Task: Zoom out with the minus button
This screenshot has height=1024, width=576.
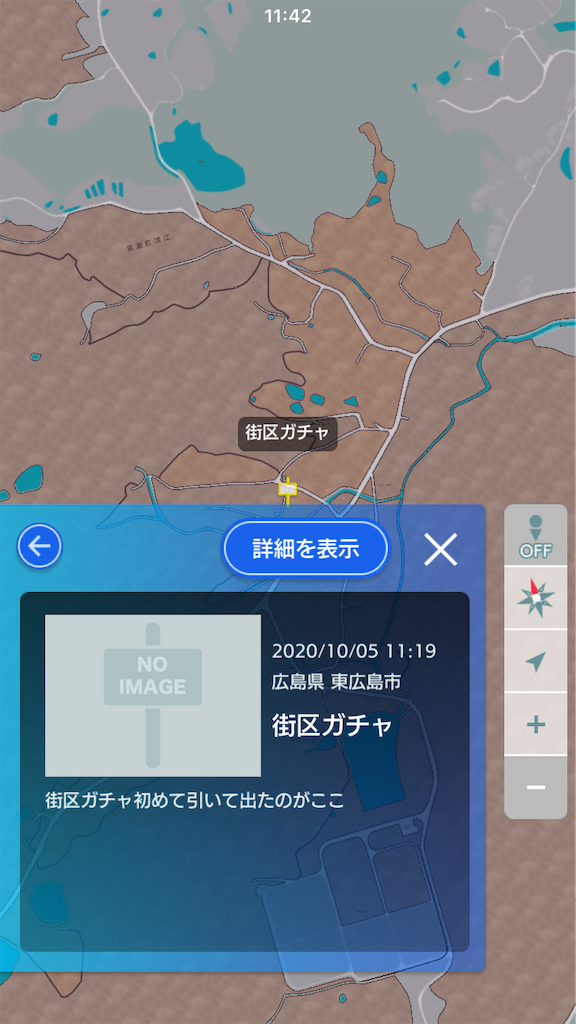Action: (536, 788)
